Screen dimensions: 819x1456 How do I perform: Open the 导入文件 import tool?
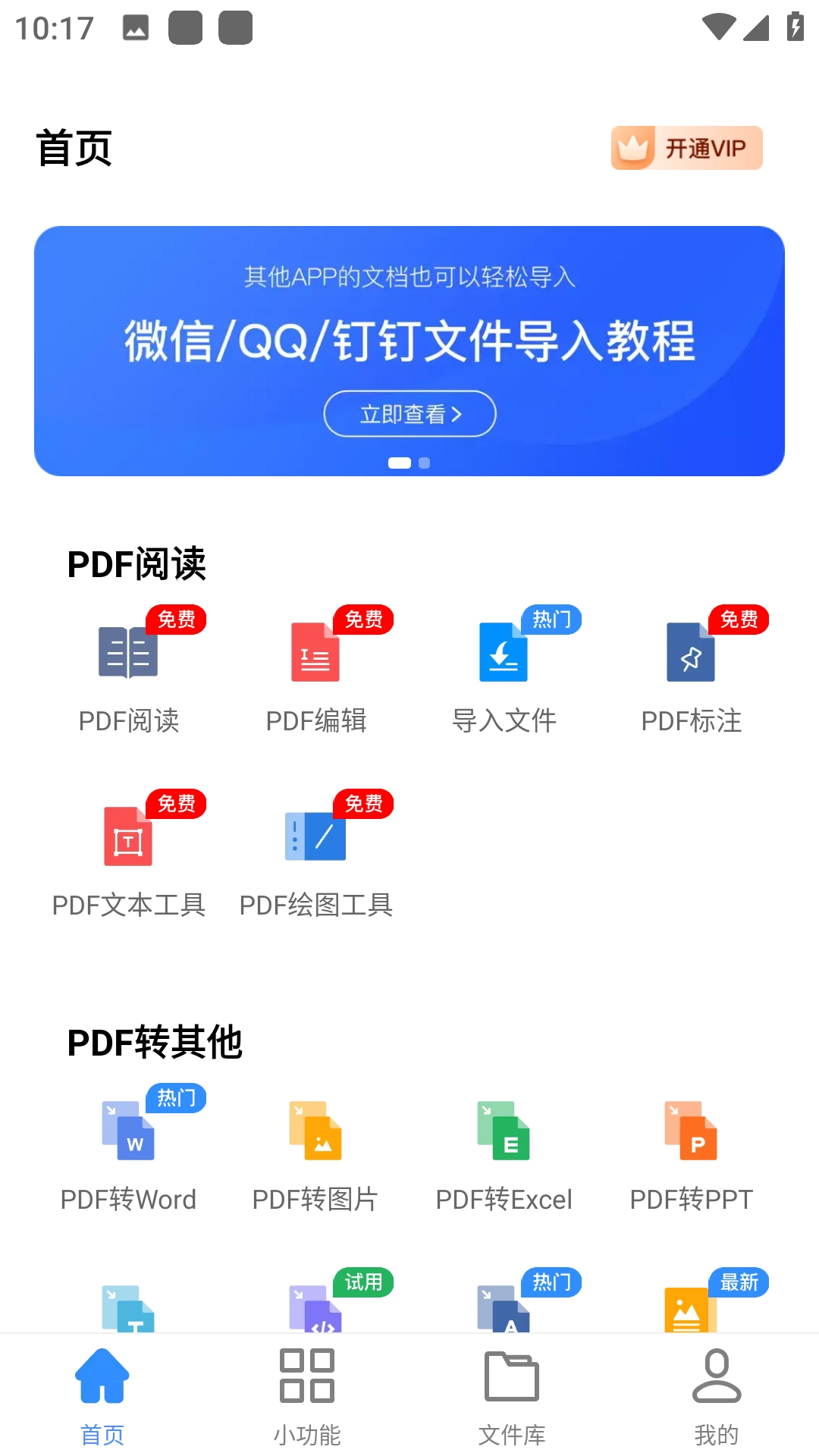pyautogui.click(x=504, y=673)
